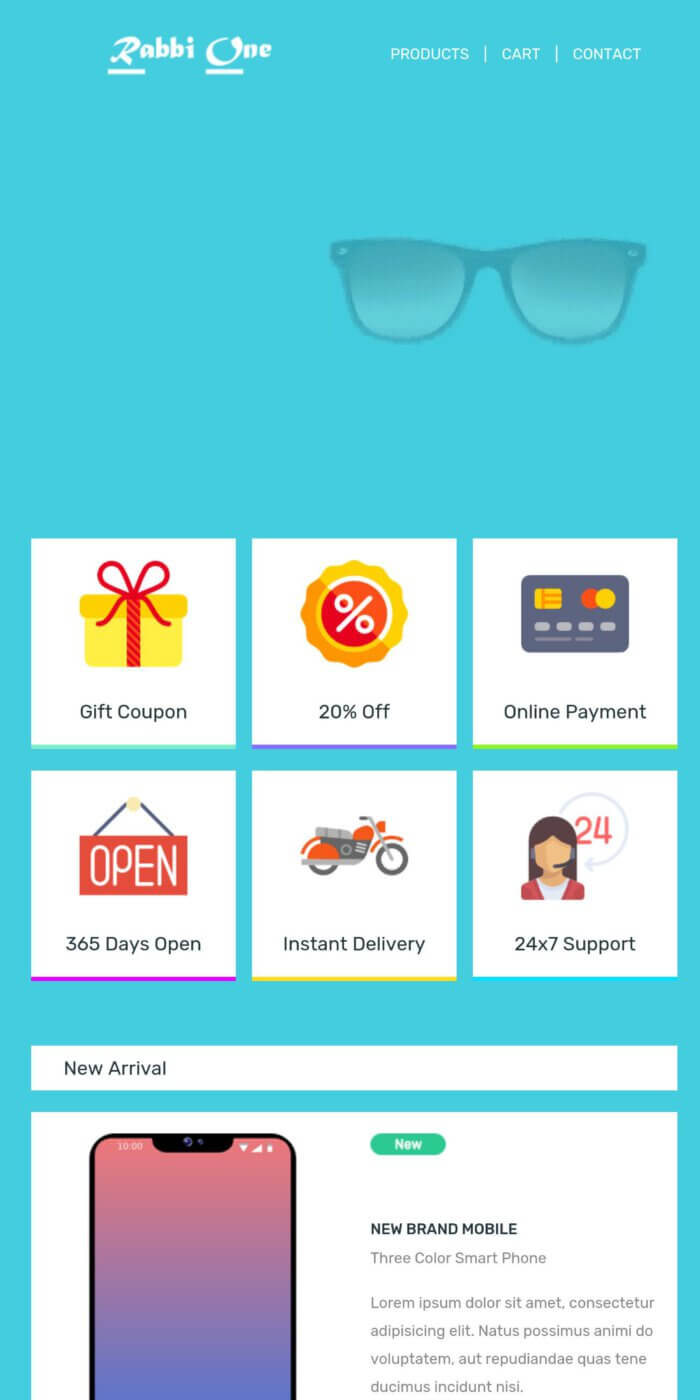Tap the 365 Days Open card
This screenshot has width=700, height=1400.
(133, 874)
